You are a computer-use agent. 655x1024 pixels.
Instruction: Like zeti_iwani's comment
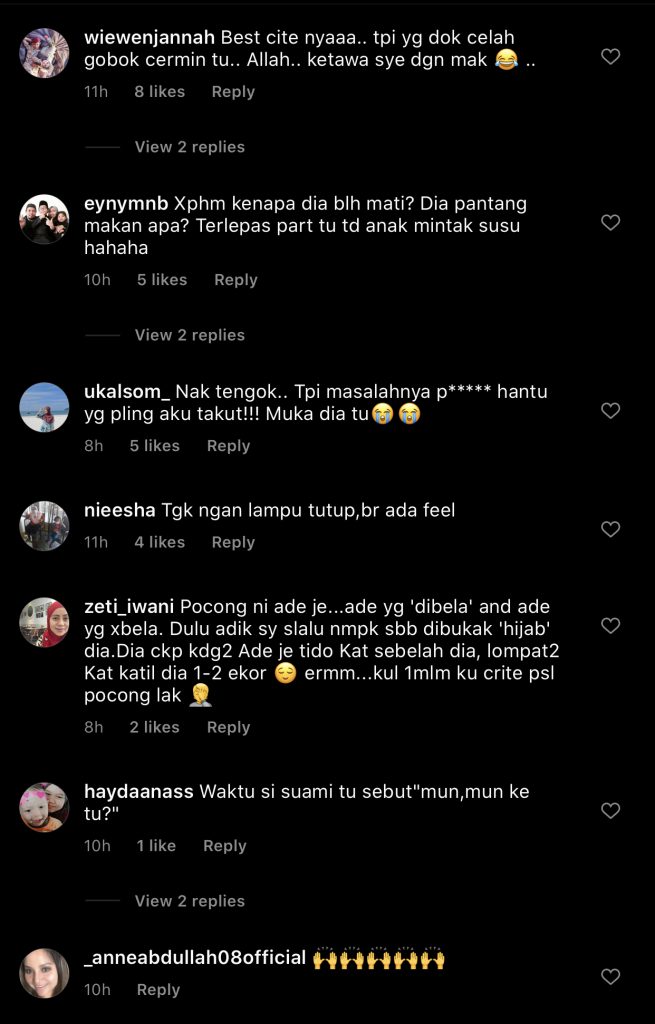click(610, 626)
